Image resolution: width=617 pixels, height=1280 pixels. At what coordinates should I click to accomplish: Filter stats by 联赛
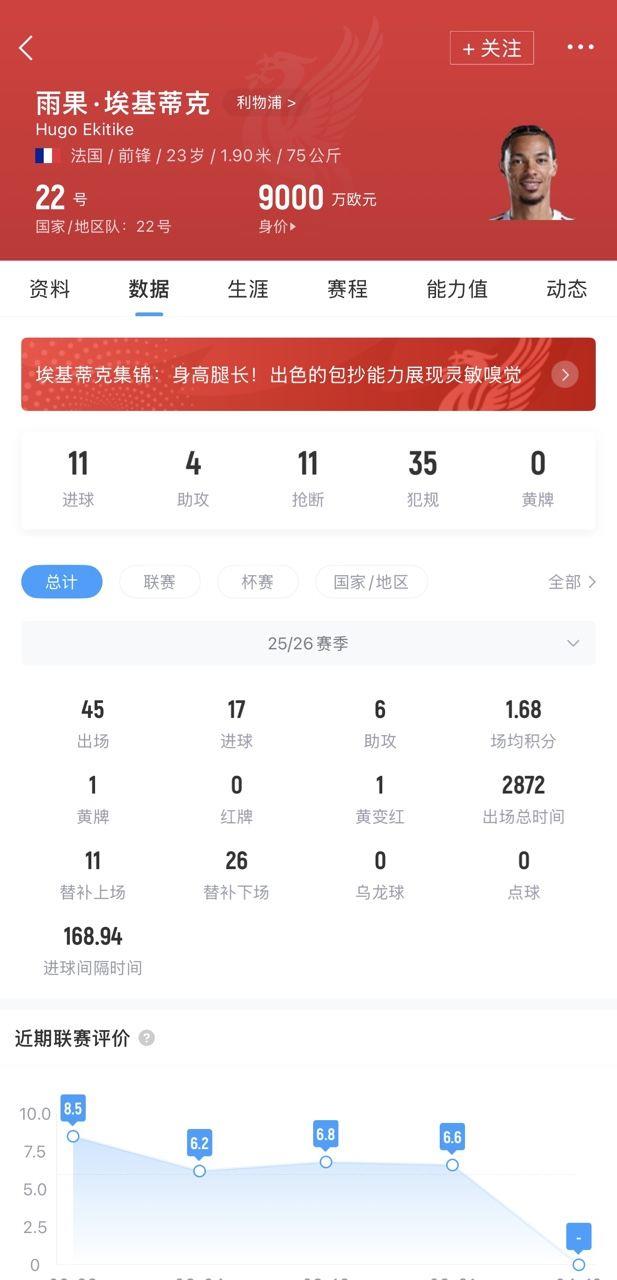(160, 582)
